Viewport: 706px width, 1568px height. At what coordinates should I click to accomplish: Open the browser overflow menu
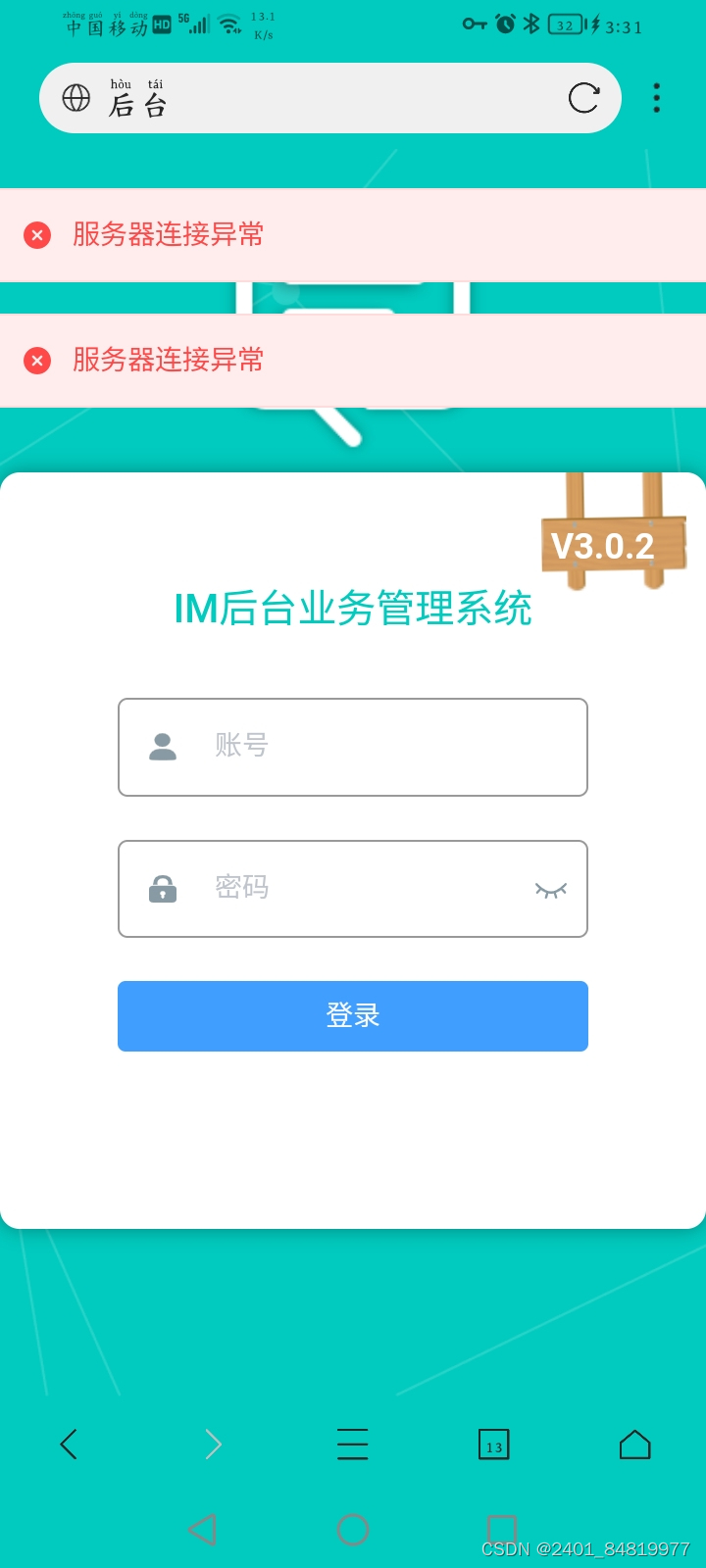pyautogui.click(x=656, y=98)
